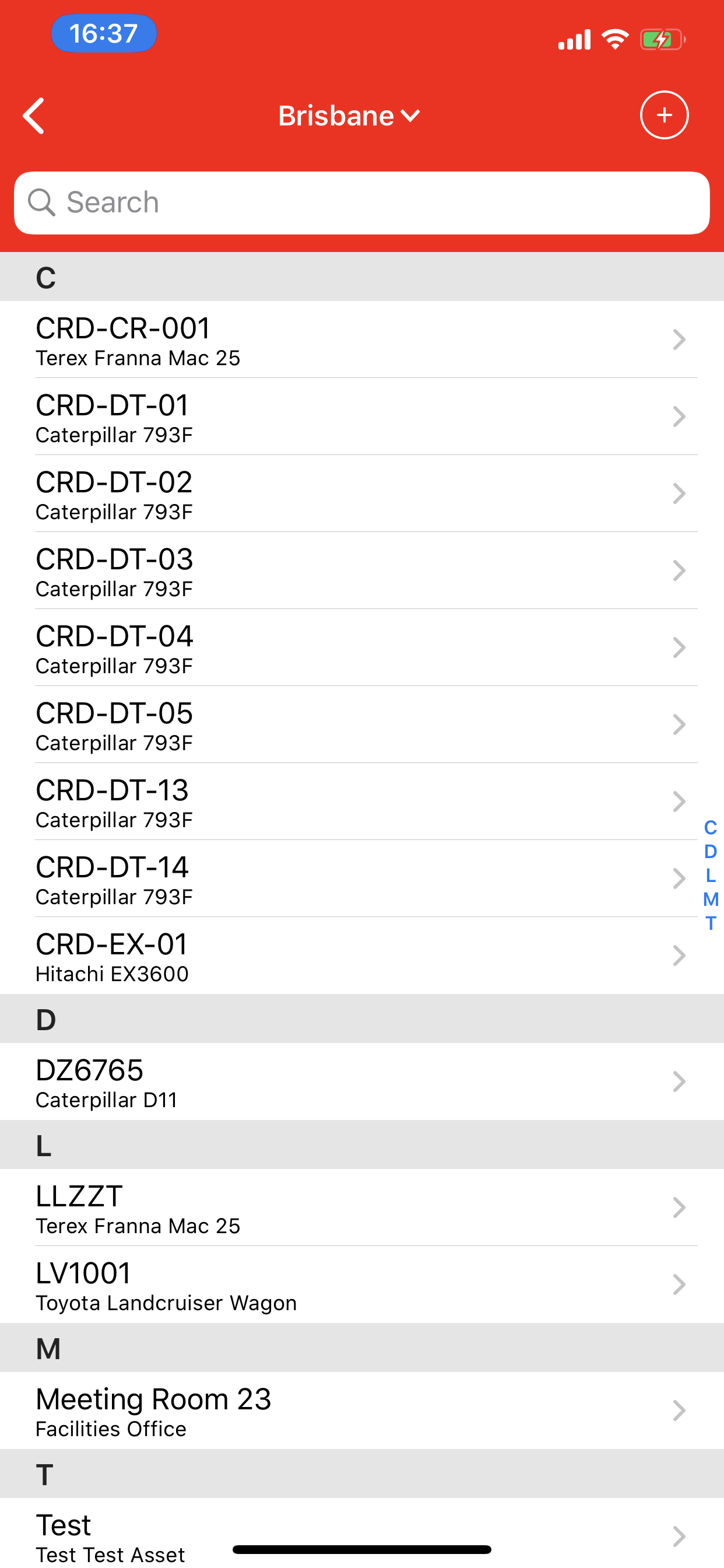Image resolution: width=724 pixels, height=1568 pixels.
Task: View asset CRD-DT-14
Action: (362, 879)
